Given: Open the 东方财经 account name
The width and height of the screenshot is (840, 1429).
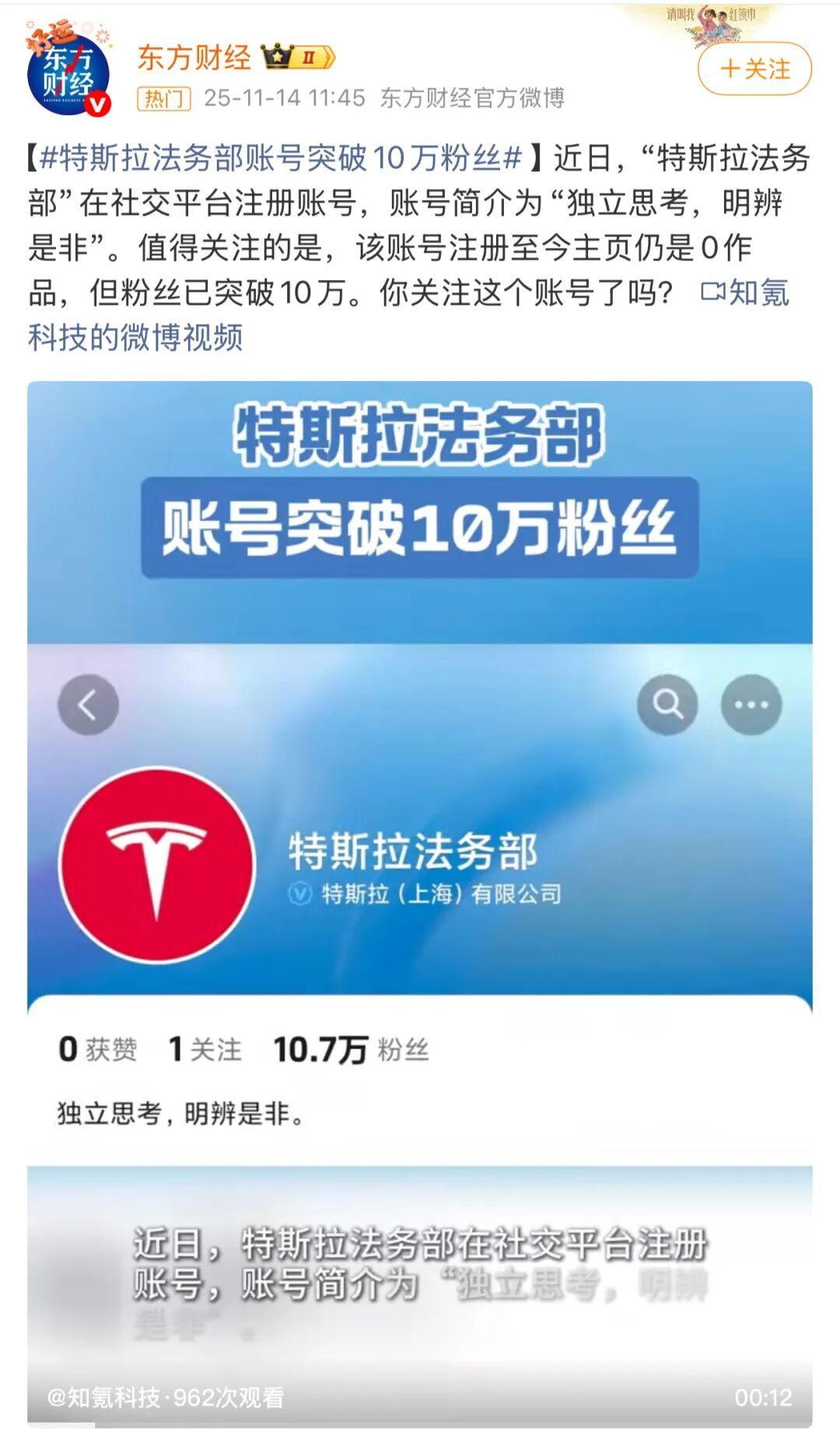Looking at the screenshot, I should pyautogui.click(x=194, y=58).
